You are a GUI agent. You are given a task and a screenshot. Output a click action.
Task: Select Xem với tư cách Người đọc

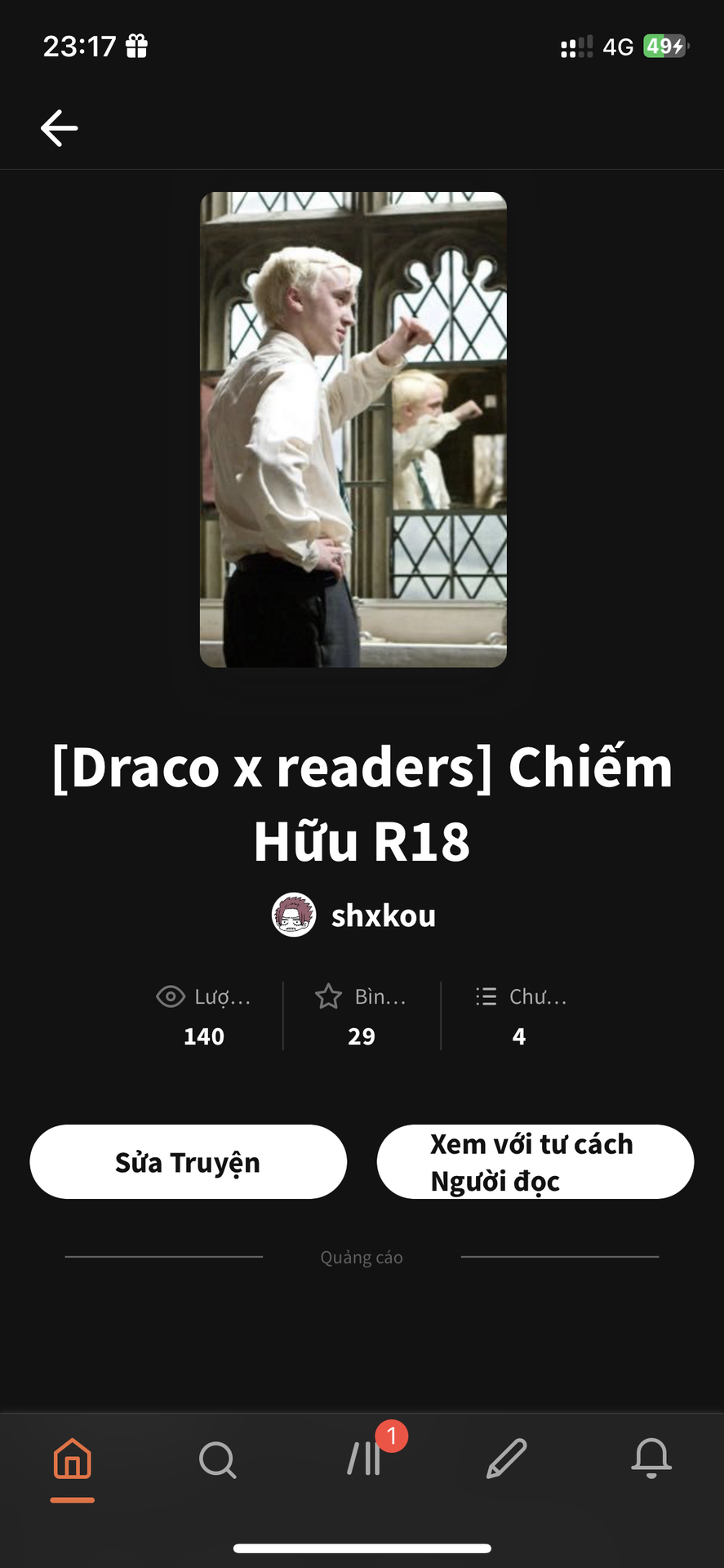535,1162
